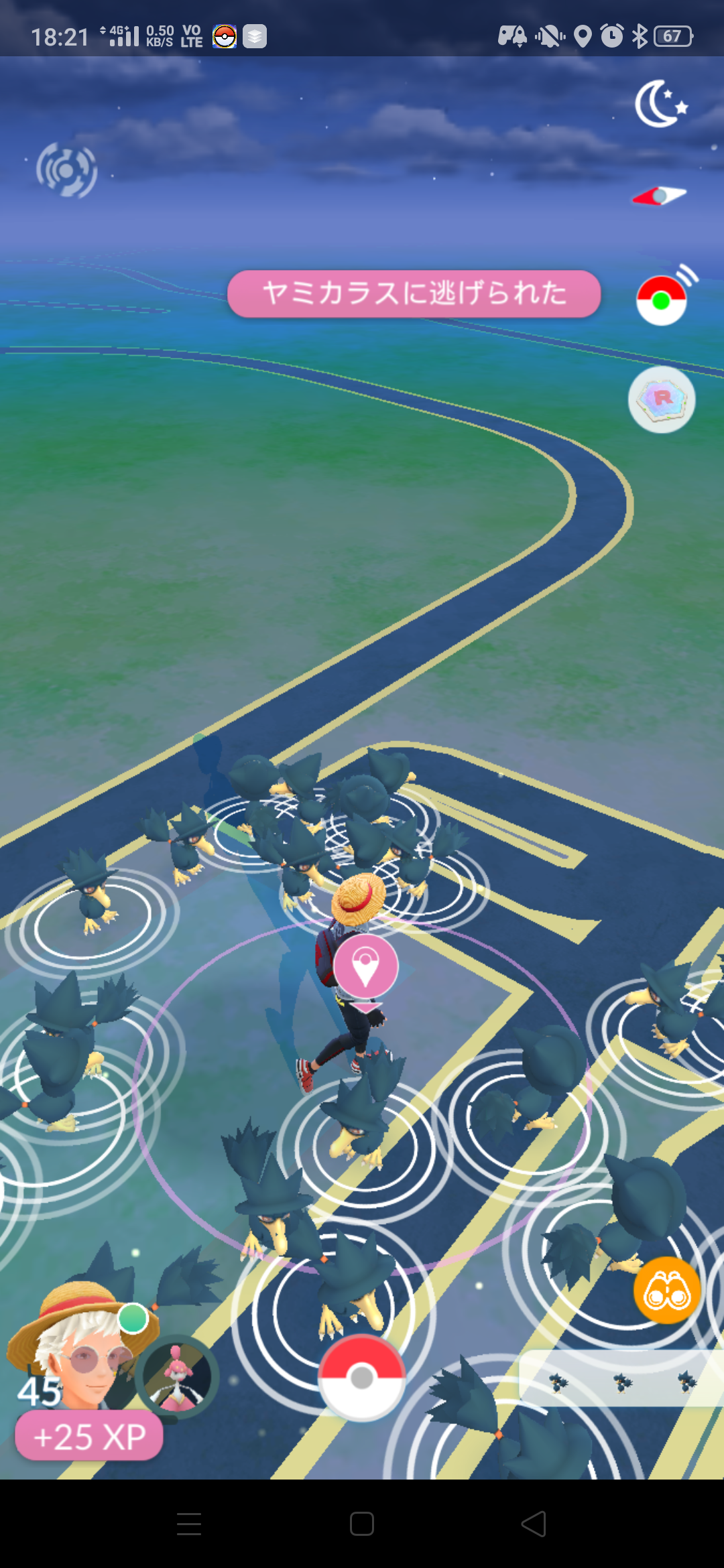Open the main Poké Ball menu
This screenshot has width=724, height=1568.
(362, 1377)
